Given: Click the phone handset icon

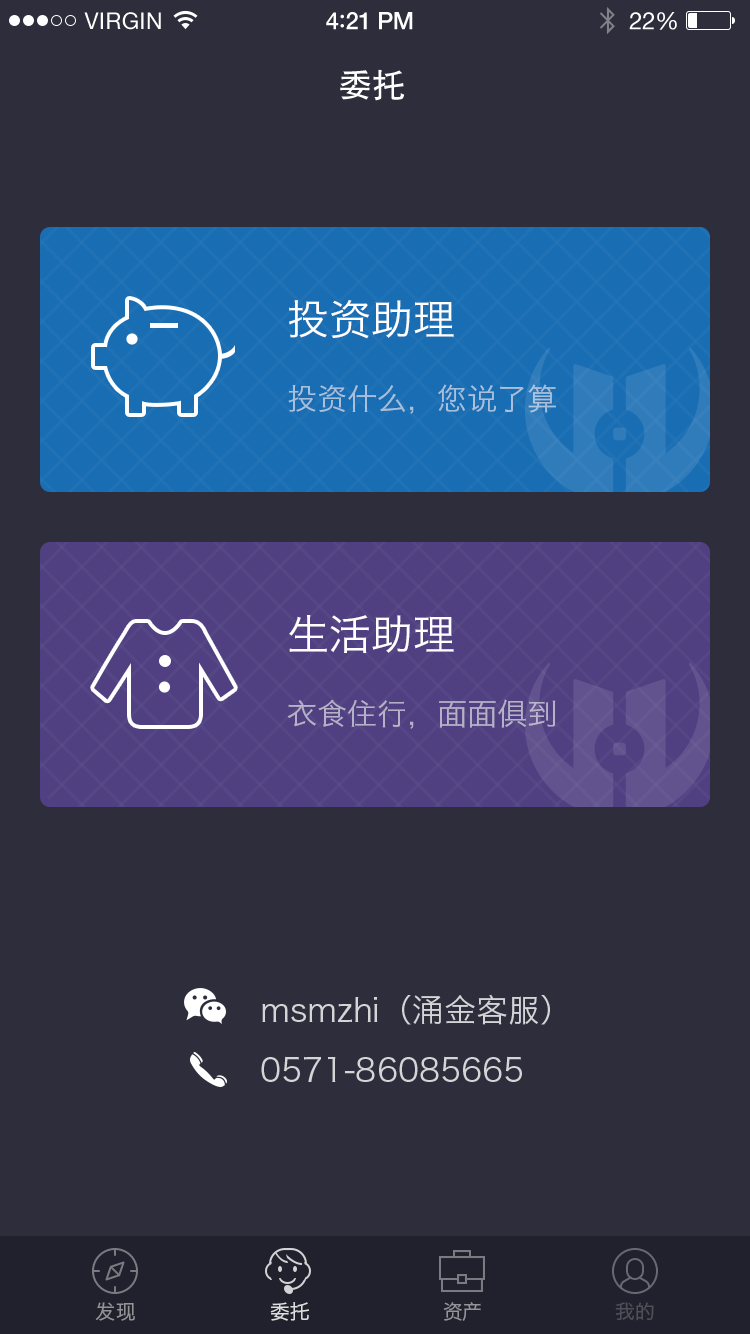Looking at the screenshot, I should click(x=207, y=1070).
